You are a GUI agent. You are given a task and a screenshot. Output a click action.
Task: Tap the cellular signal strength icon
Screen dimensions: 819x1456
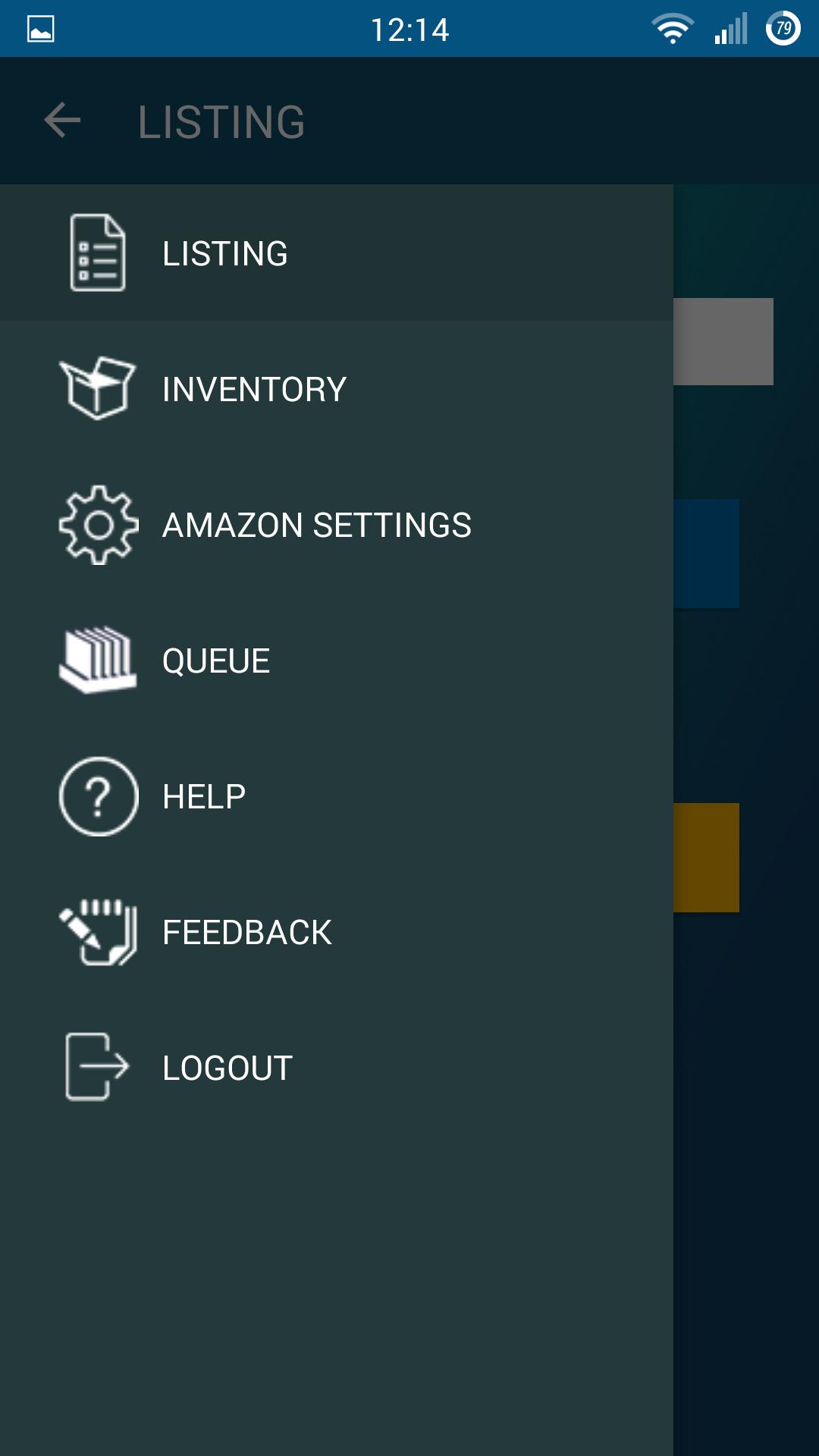point(730,28)
